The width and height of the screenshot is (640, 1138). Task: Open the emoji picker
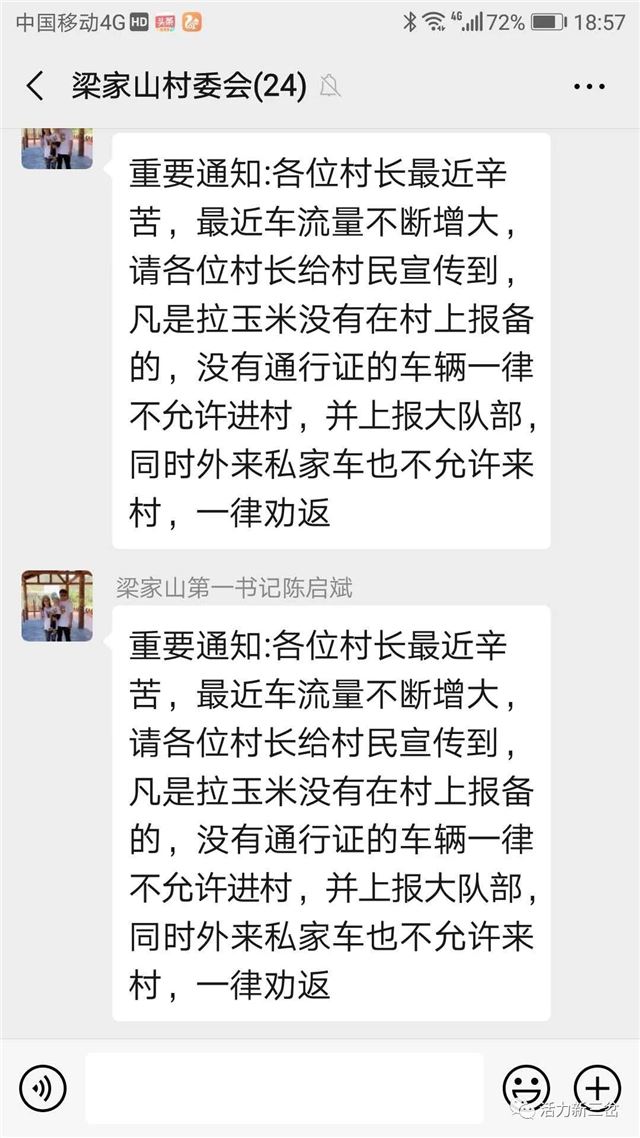pos(526,1087)
